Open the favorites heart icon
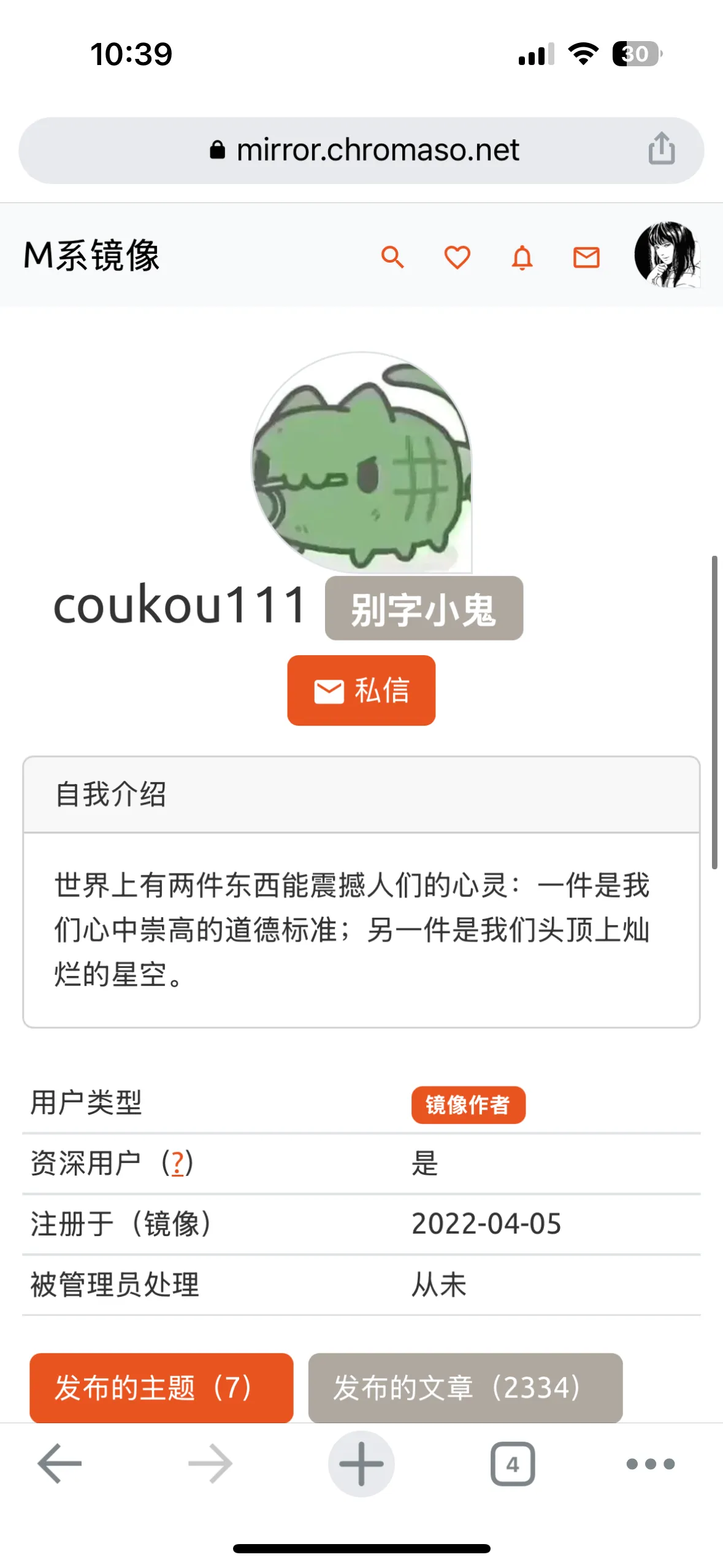Image resolution: width=723 pixels, height=1568 pixels. [457, 257]
